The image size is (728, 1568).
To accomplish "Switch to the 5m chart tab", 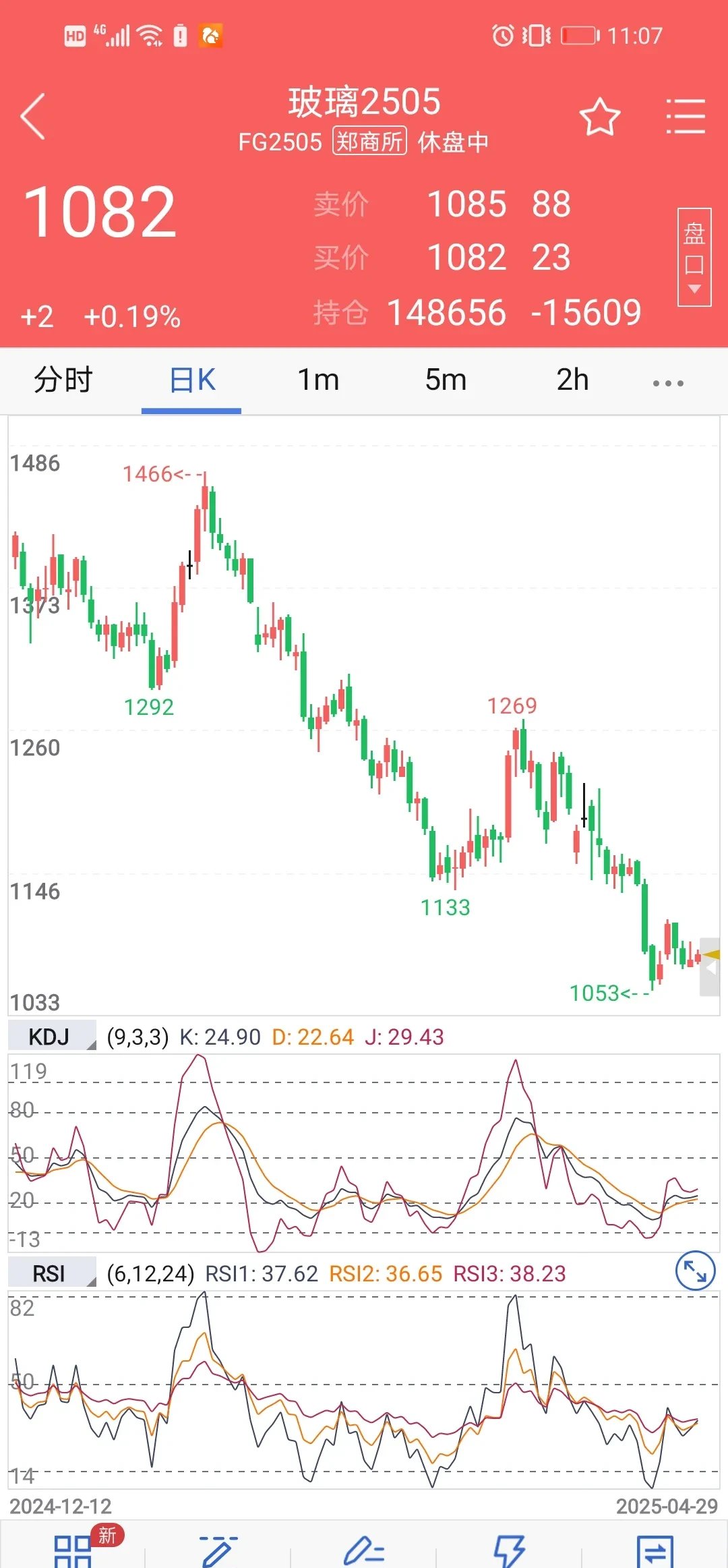I will (446, 380).
